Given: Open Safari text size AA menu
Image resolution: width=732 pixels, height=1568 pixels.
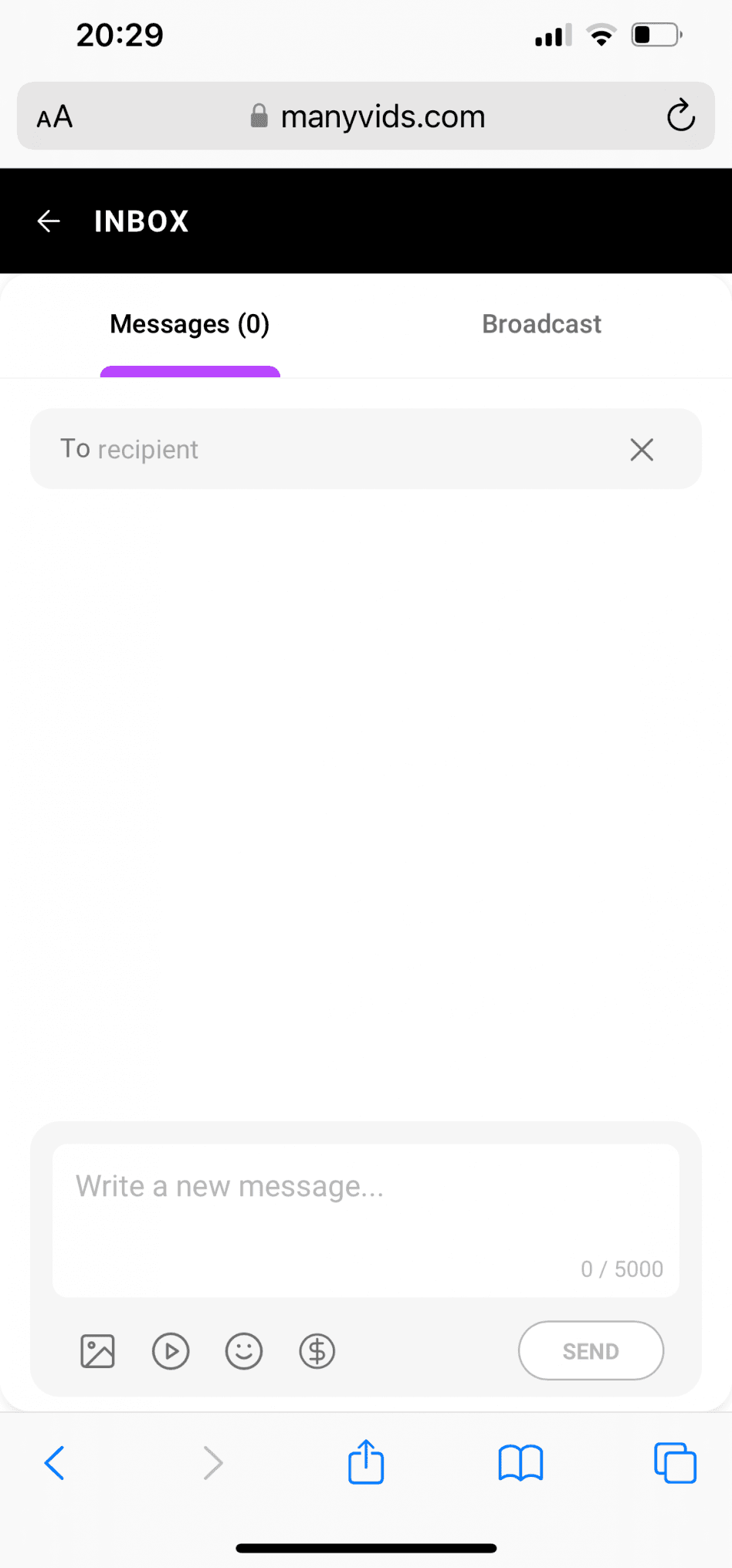Looking at the screenshot, I should tap(55, 117).
